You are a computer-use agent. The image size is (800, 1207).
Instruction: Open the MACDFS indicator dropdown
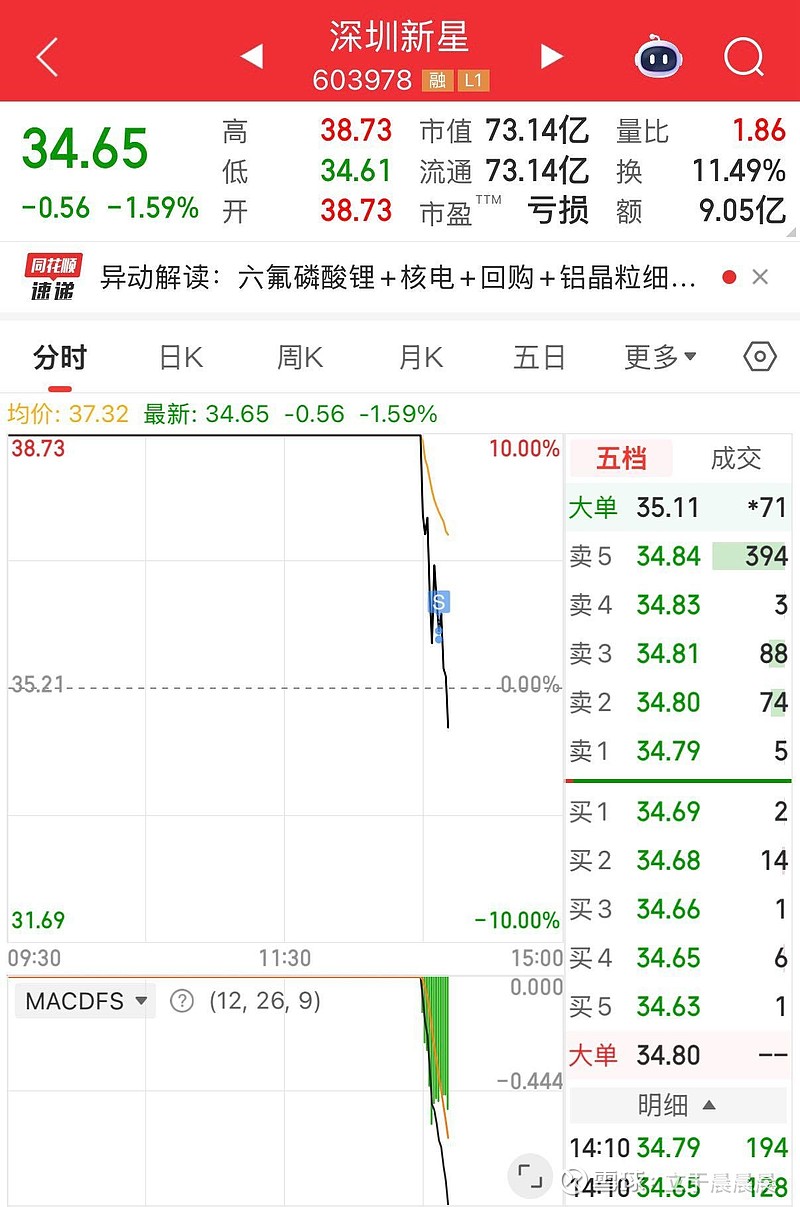(83, 1000)
